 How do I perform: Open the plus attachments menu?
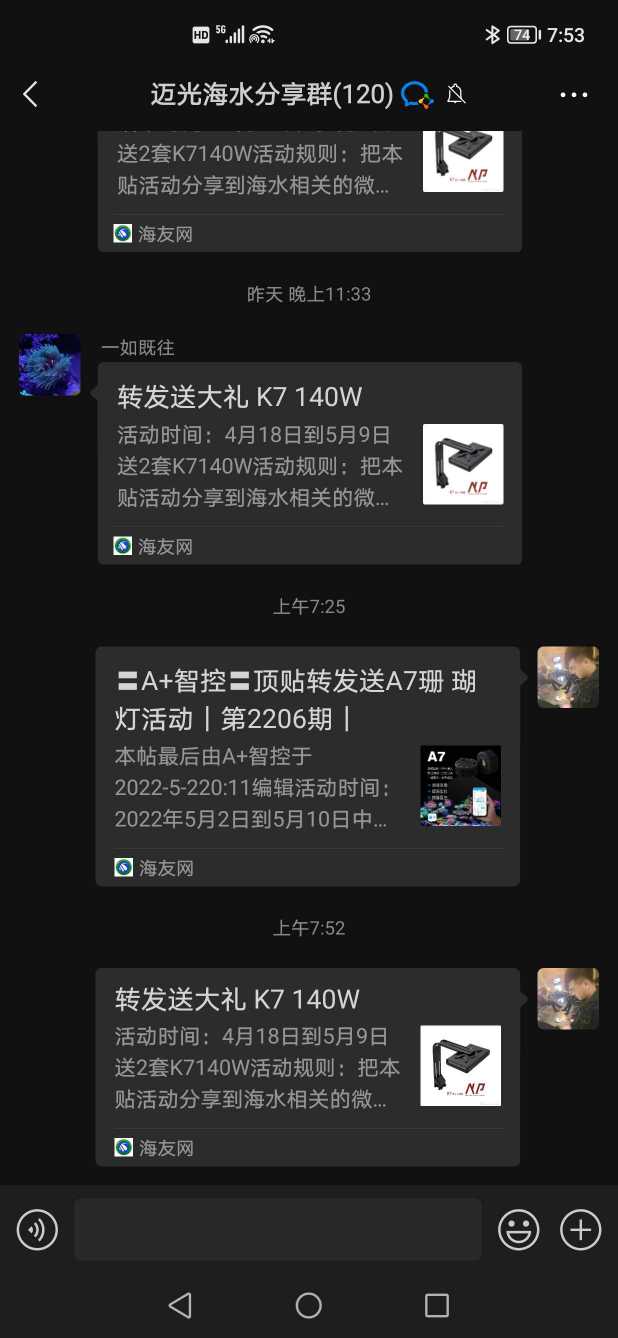(x=580, y=1230)
